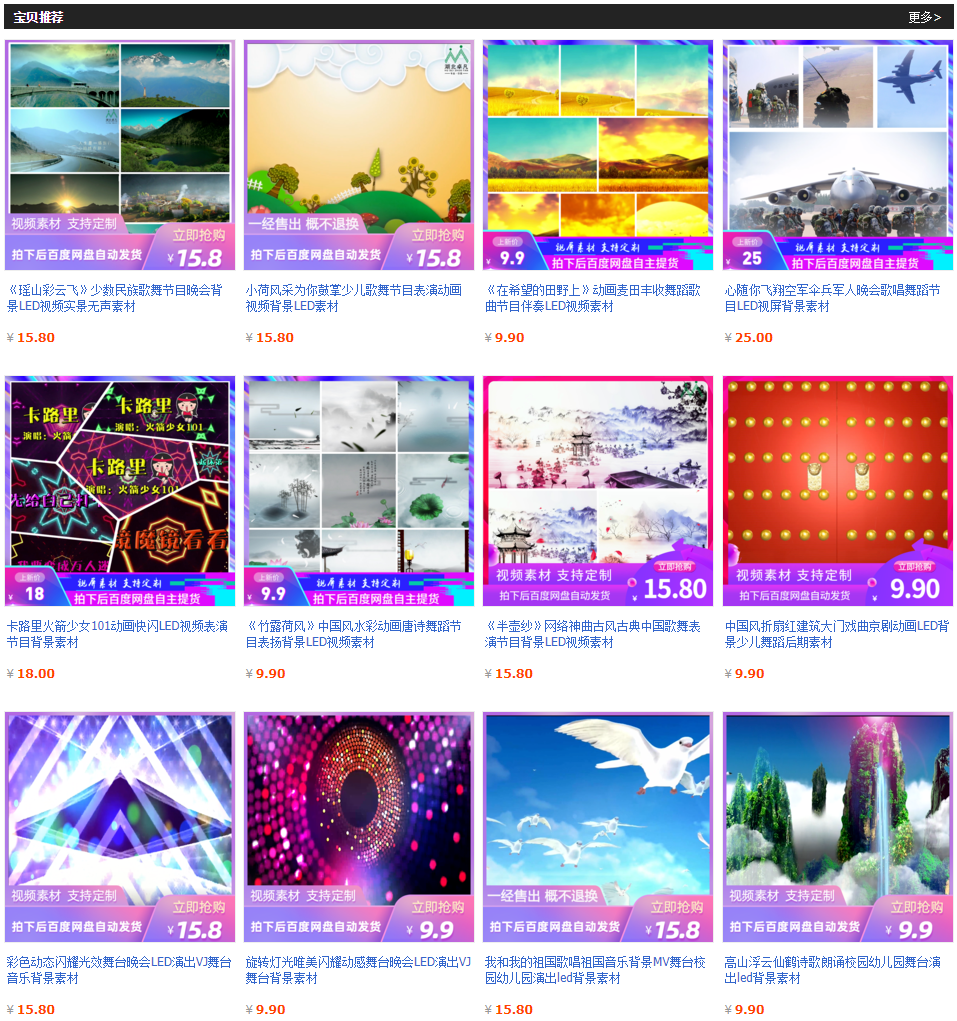The width and height of the screenshot is (957, 1021).
Task: View the 中国风折扇红建筑大门 product tile
Action: [x=837, y=491]
